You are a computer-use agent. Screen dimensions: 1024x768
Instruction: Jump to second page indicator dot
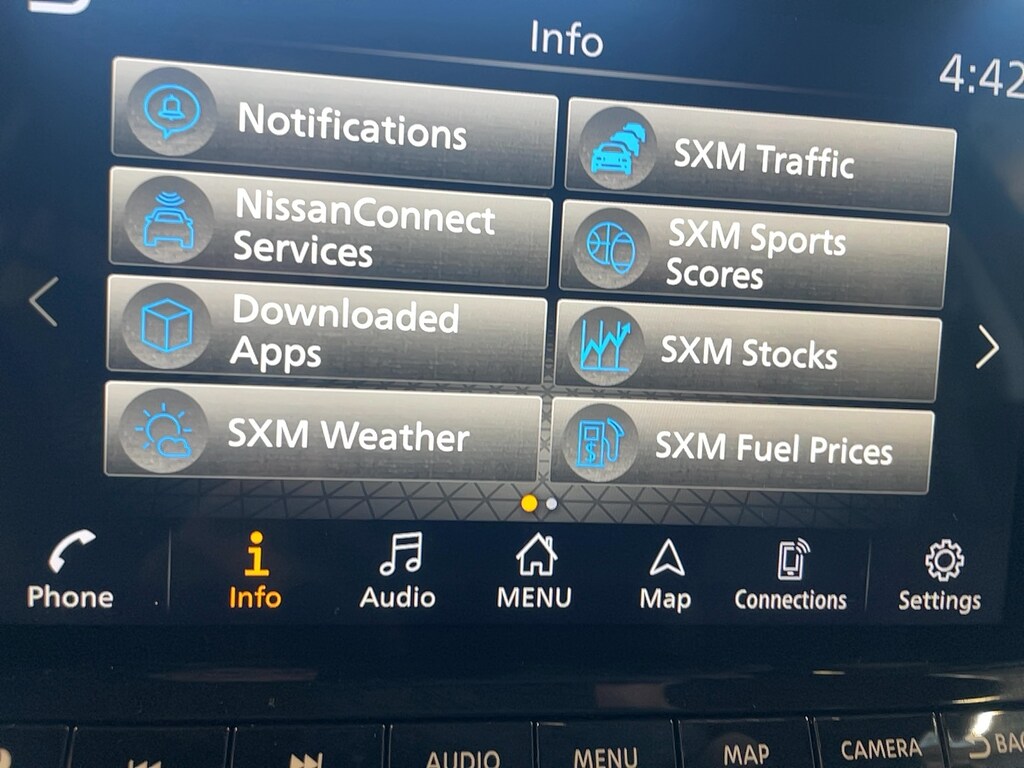[551, 504]
